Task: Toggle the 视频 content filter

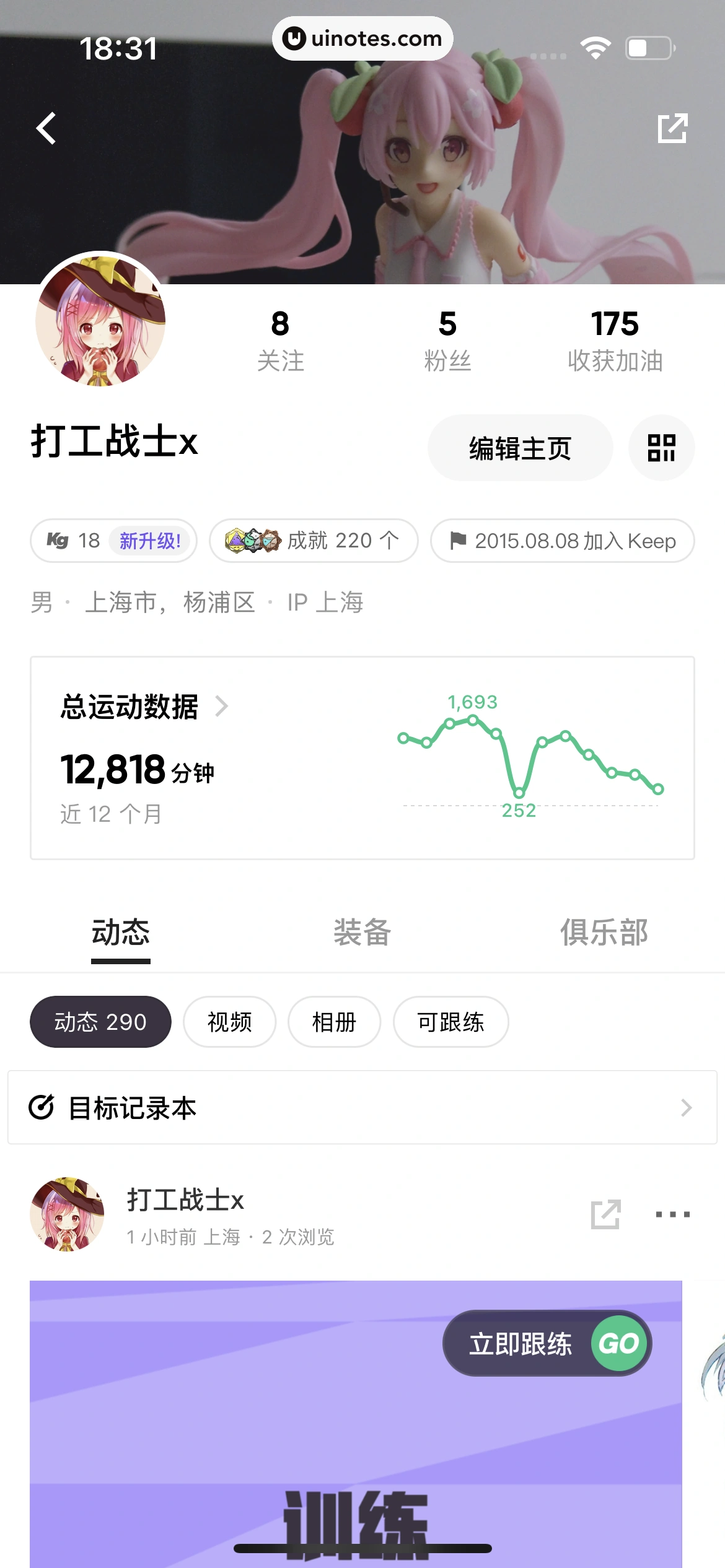Action: coord(229,1022)
